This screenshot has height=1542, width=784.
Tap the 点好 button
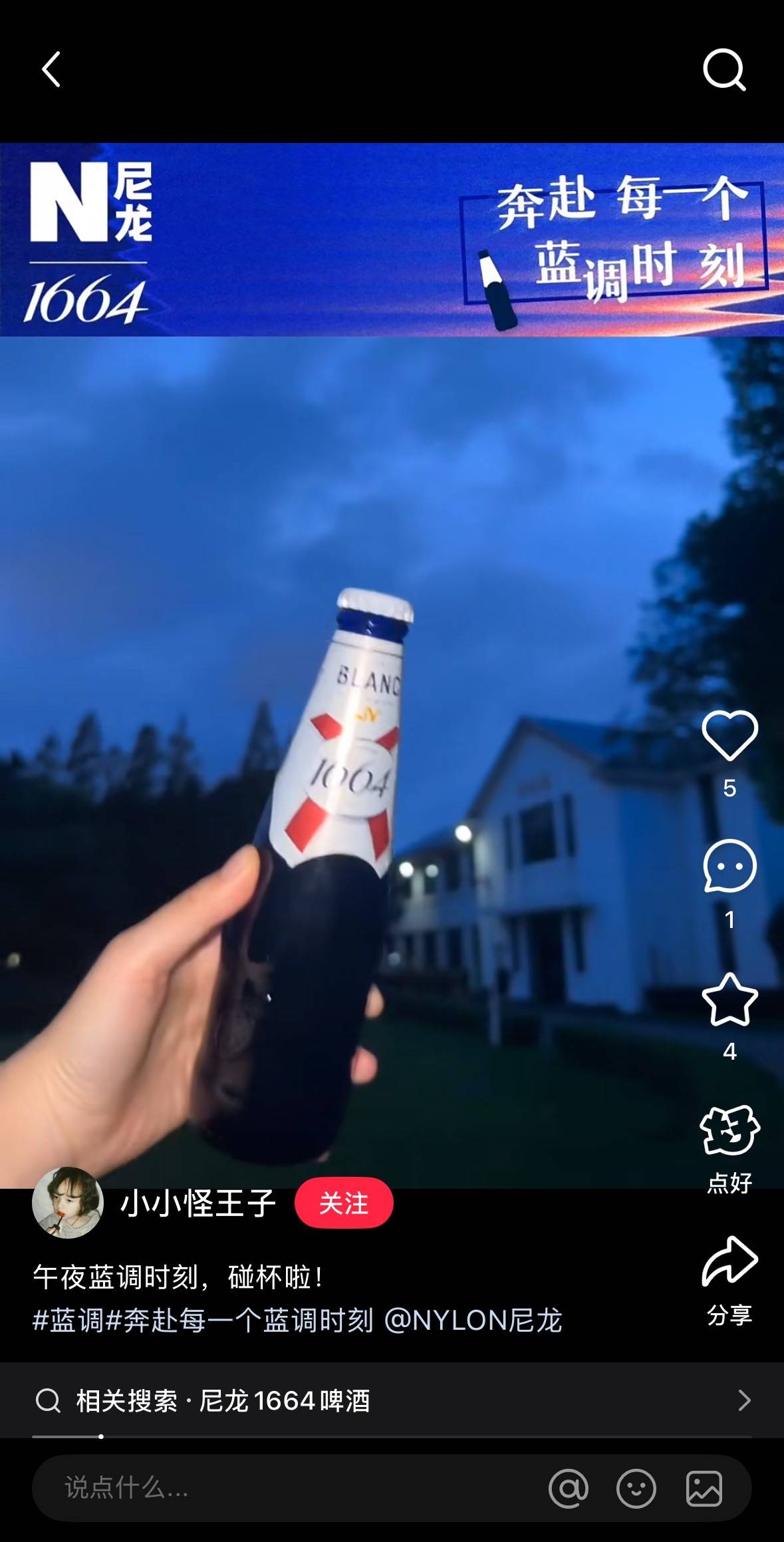coord(729,1131)
